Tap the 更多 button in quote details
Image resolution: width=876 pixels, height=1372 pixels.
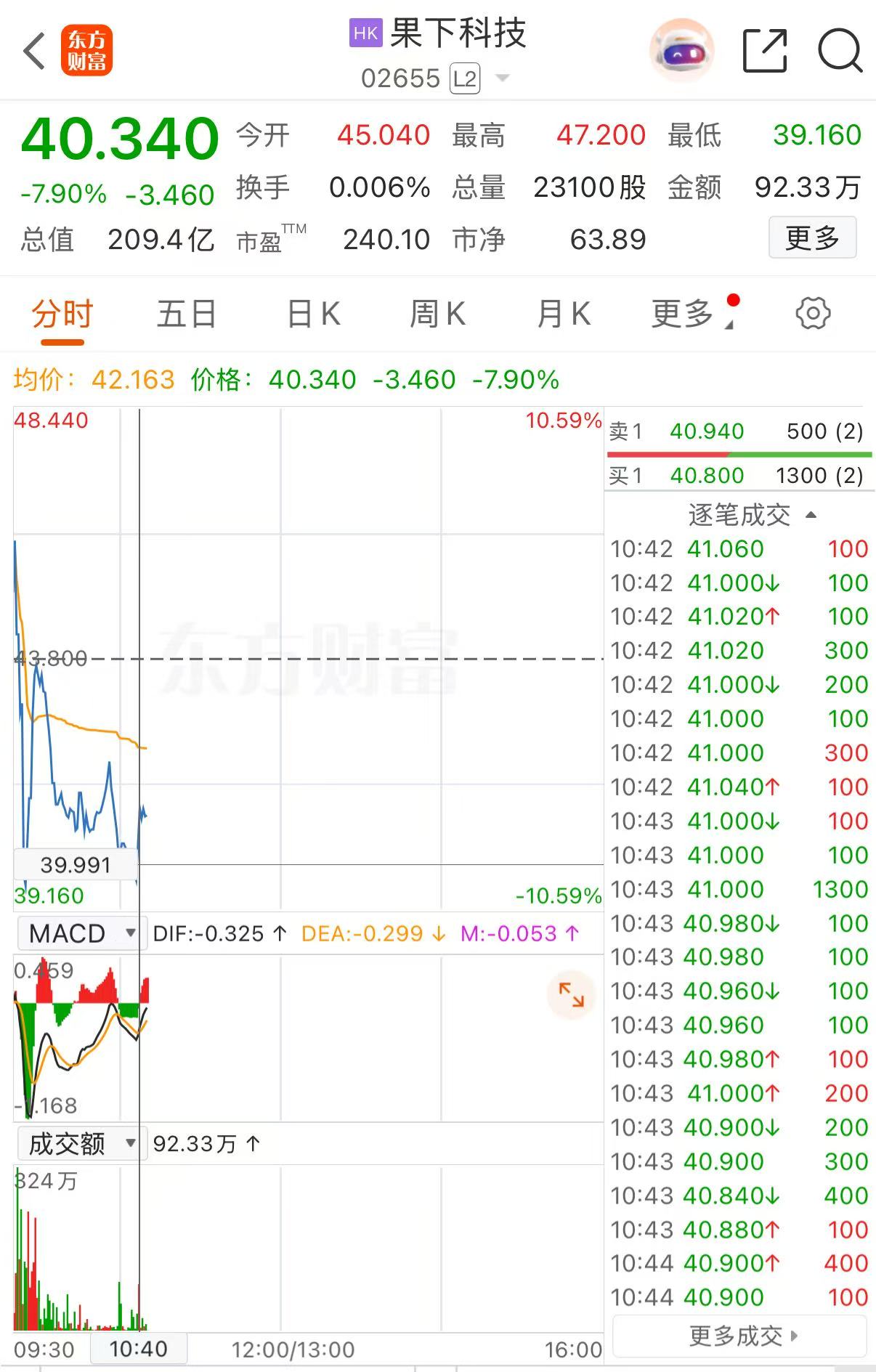[812, 238]
